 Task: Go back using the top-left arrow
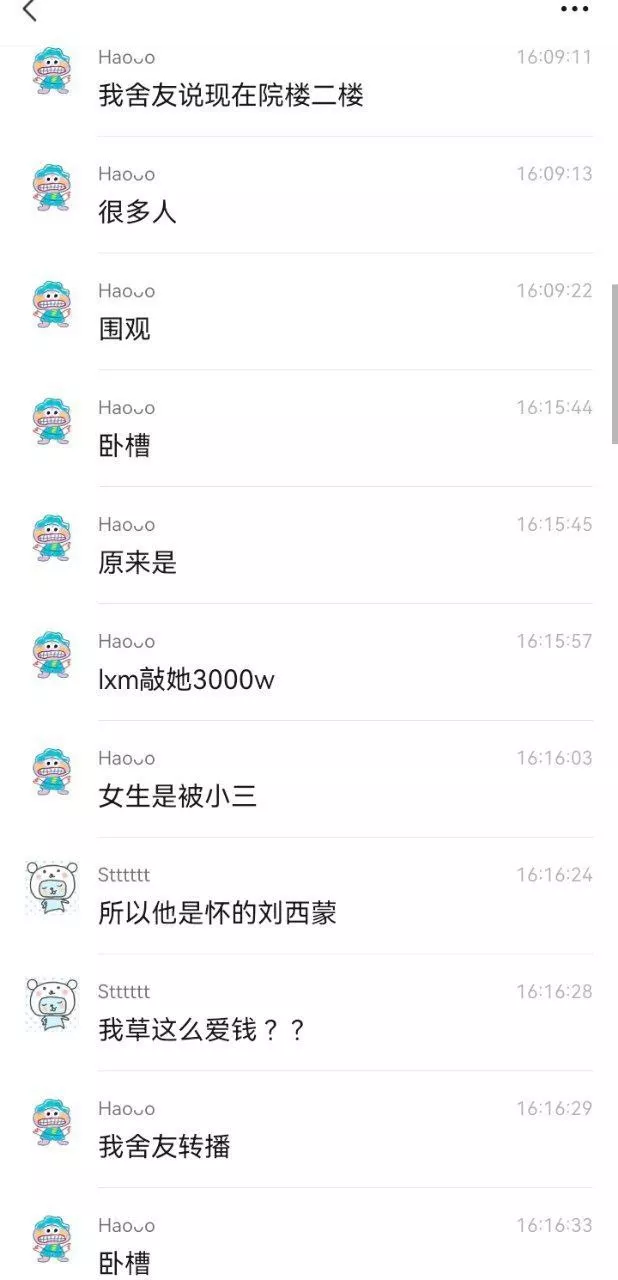click(x=29, y=11)
